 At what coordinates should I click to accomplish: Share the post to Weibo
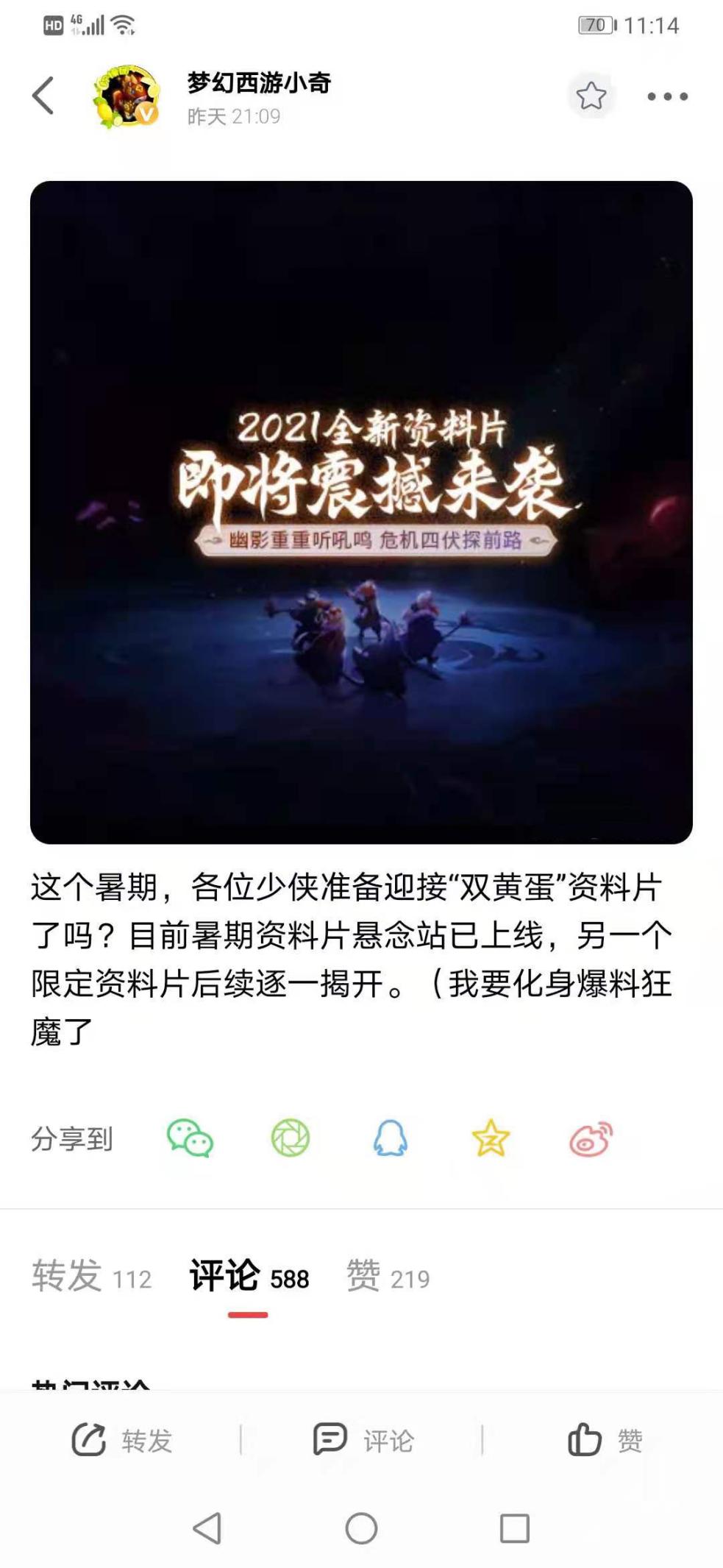[591, 1138]
